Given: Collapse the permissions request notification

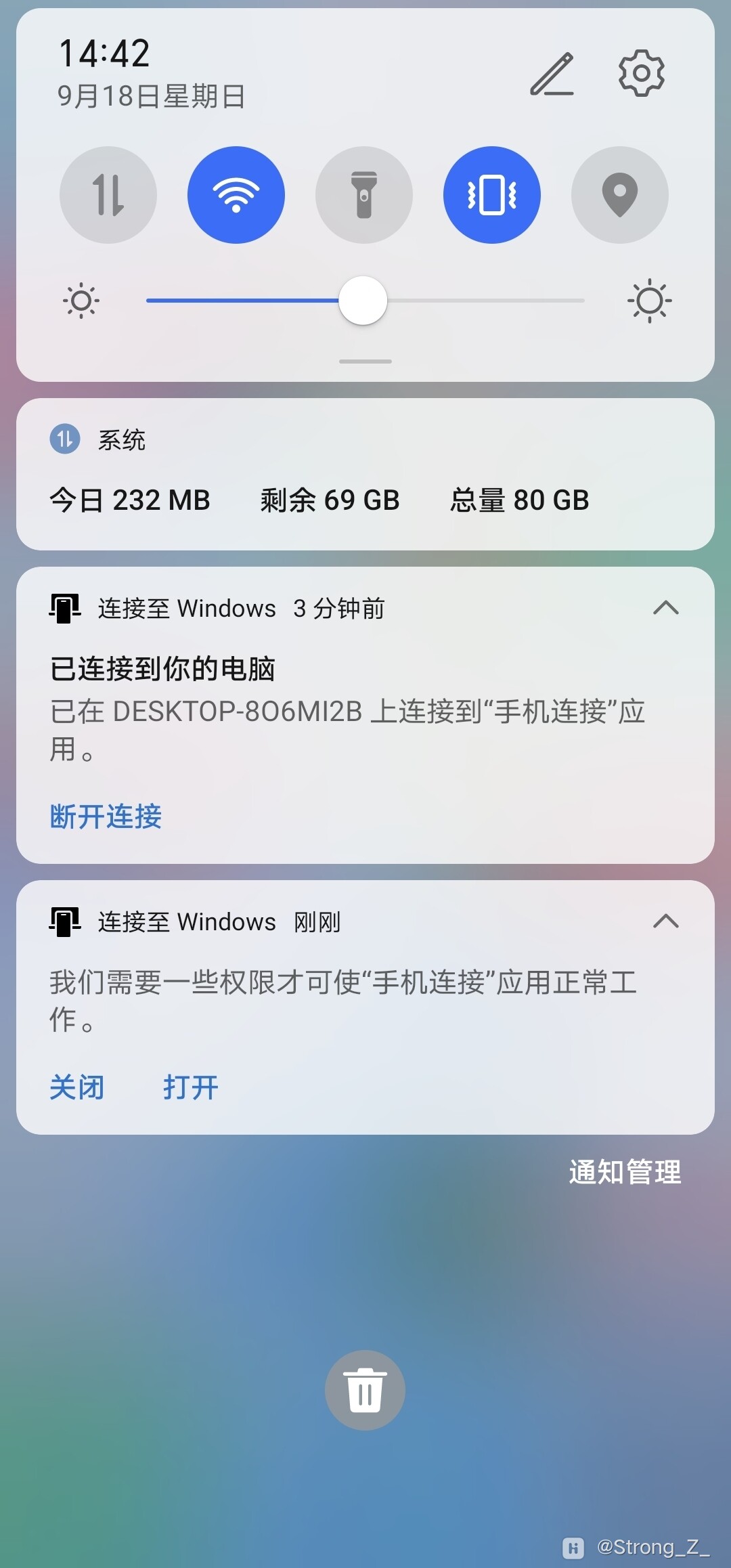Looking at the screenshot, I should [666, 921].
